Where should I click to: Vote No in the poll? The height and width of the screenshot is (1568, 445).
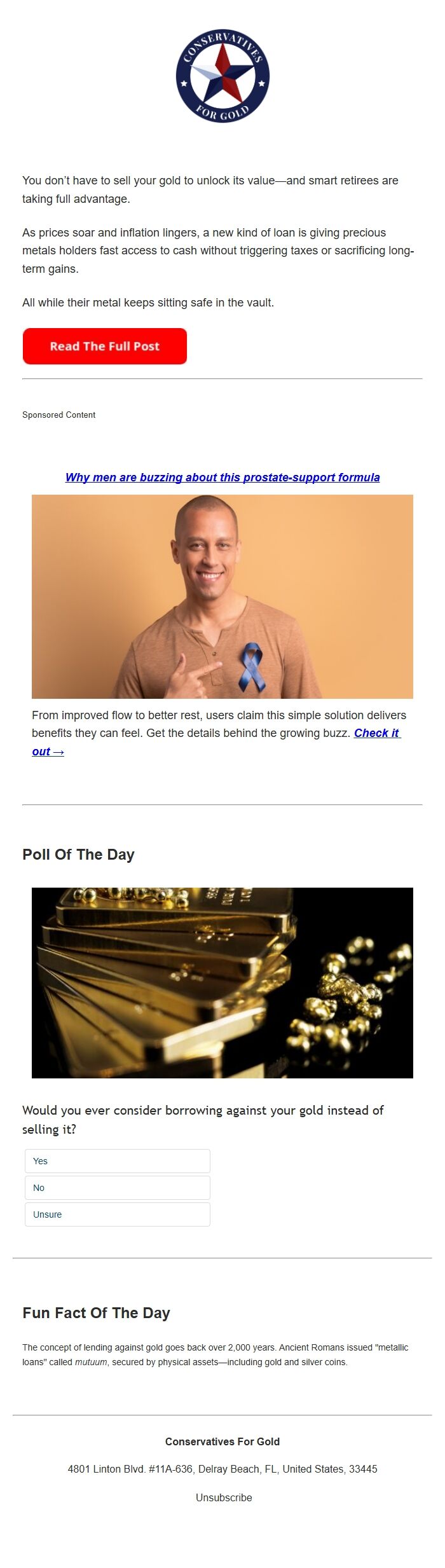[118, 1188]
